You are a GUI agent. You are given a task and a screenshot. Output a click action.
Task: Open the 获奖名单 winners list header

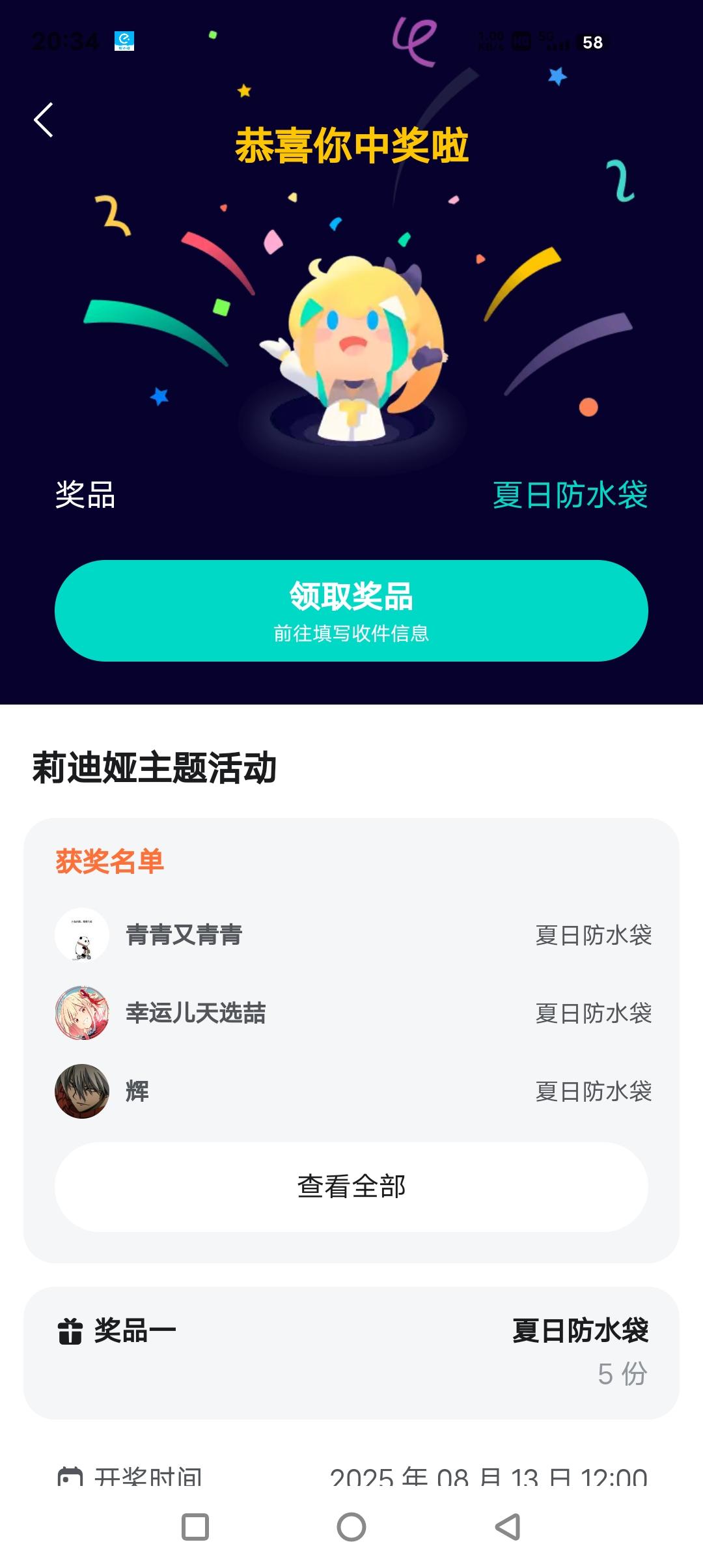(x=111, y=860)
